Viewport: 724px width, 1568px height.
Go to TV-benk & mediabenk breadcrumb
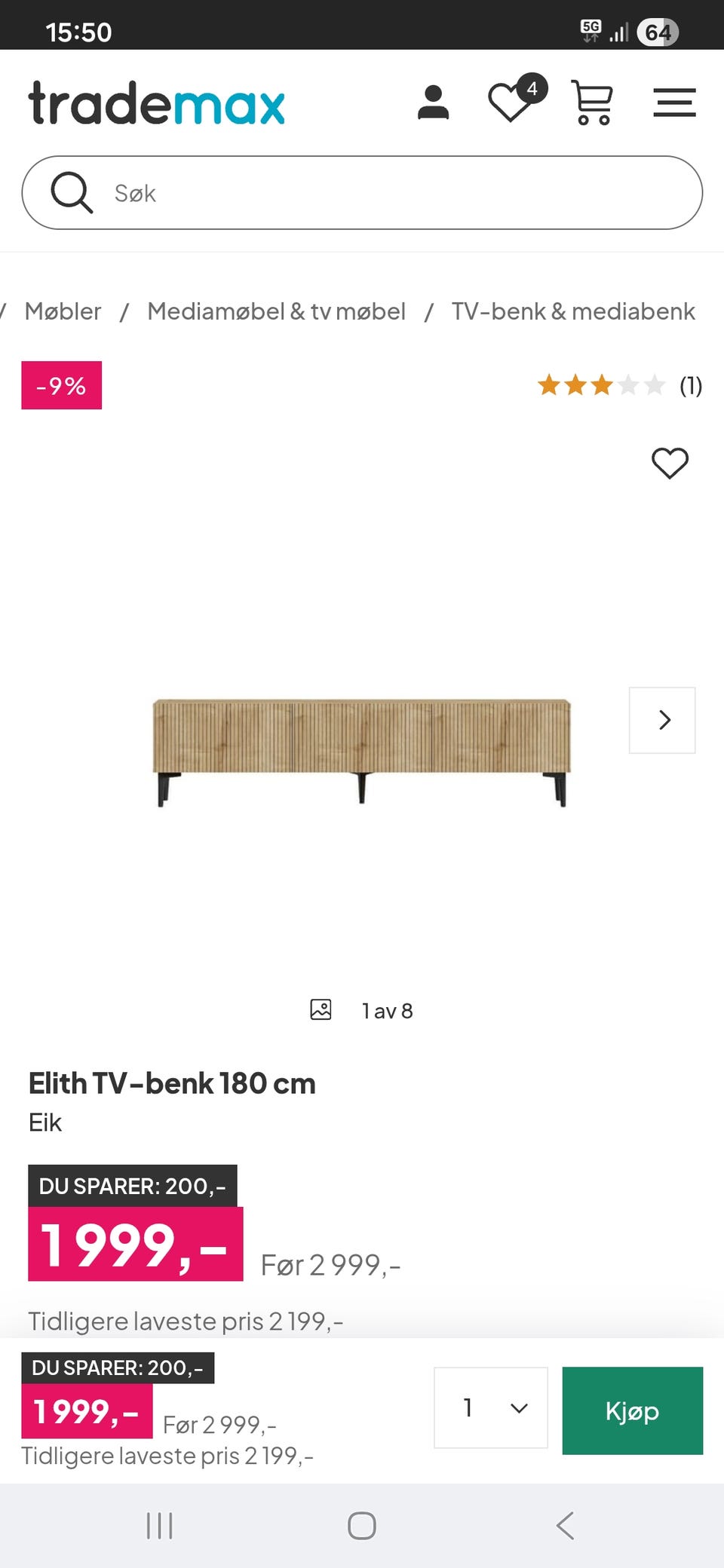[x=573, y=311]
